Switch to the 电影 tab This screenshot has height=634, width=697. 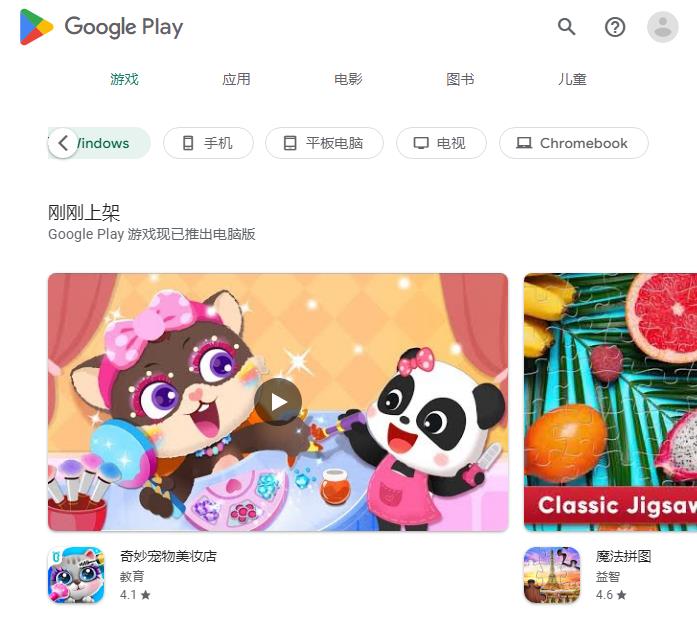[349, 79]
